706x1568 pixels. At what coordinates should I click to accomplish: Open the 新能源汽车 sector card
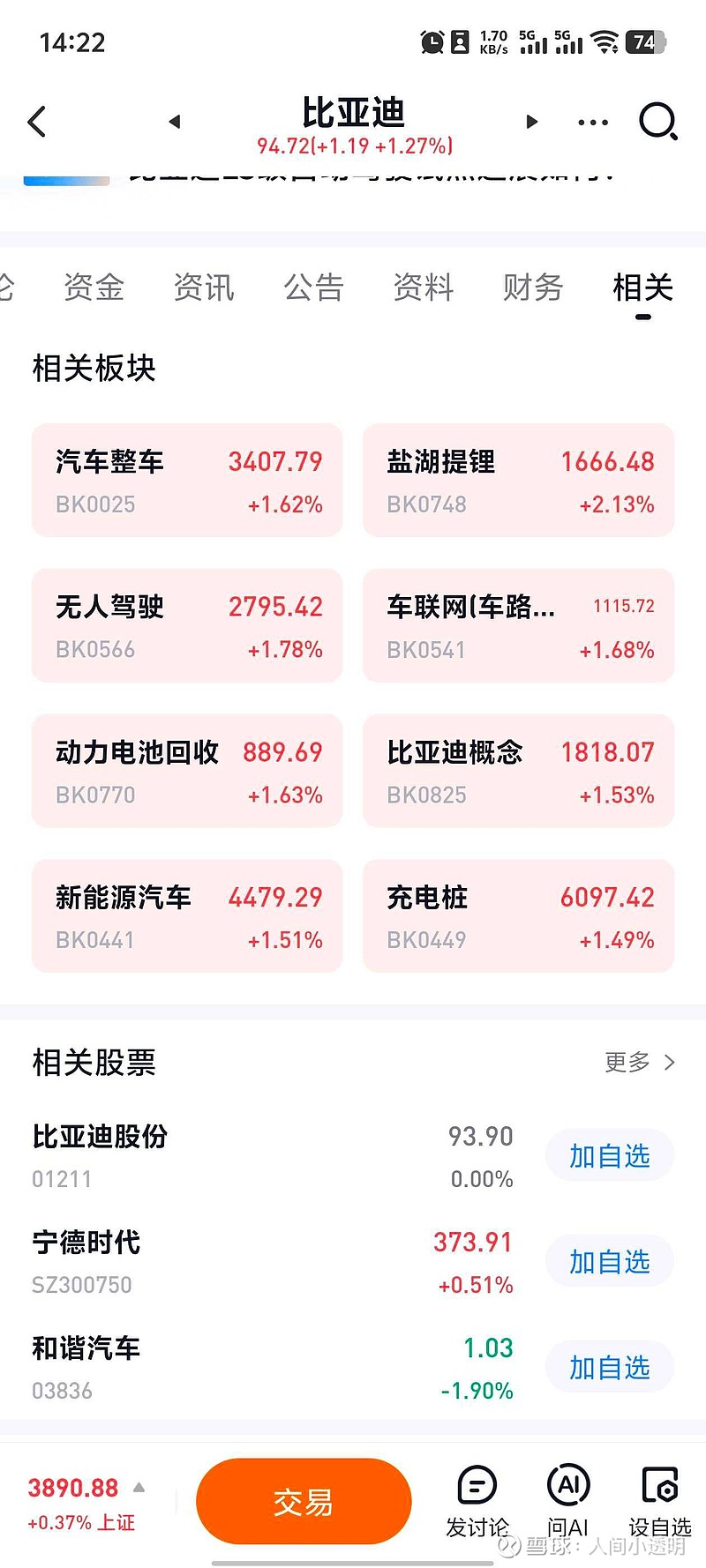pos(186,915)
